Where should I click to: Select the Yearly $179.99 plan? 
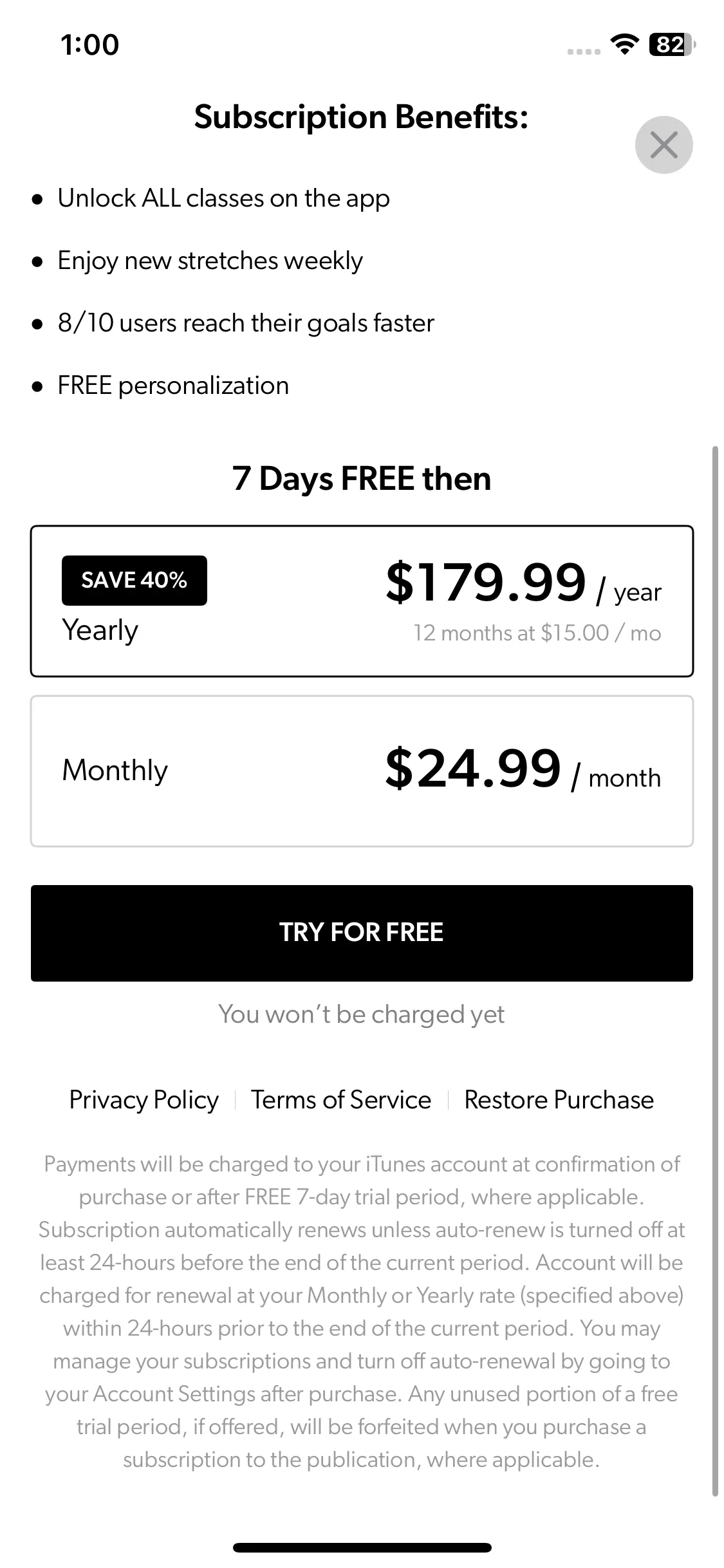click(362, 601)
